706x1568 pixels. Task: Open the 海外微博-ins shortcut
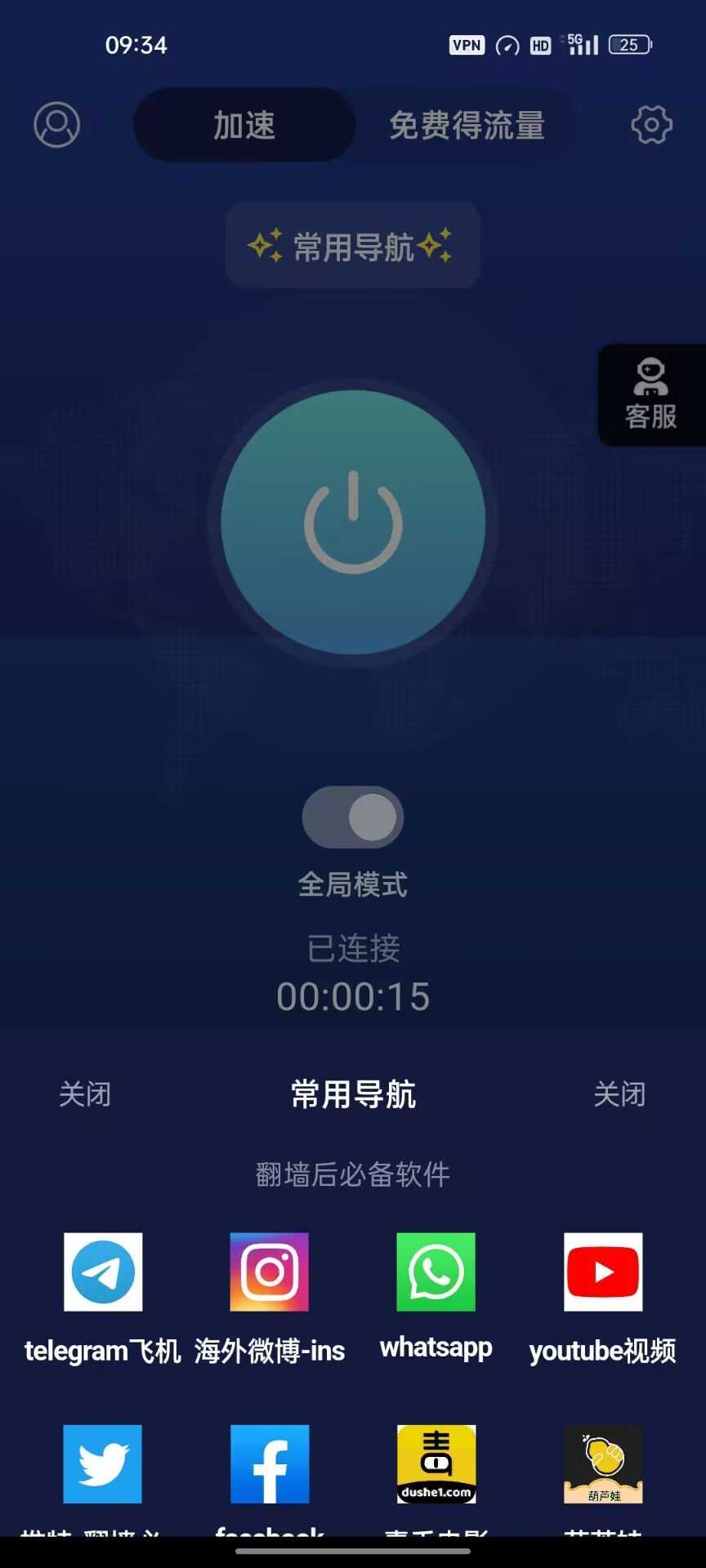point(270,1272)
